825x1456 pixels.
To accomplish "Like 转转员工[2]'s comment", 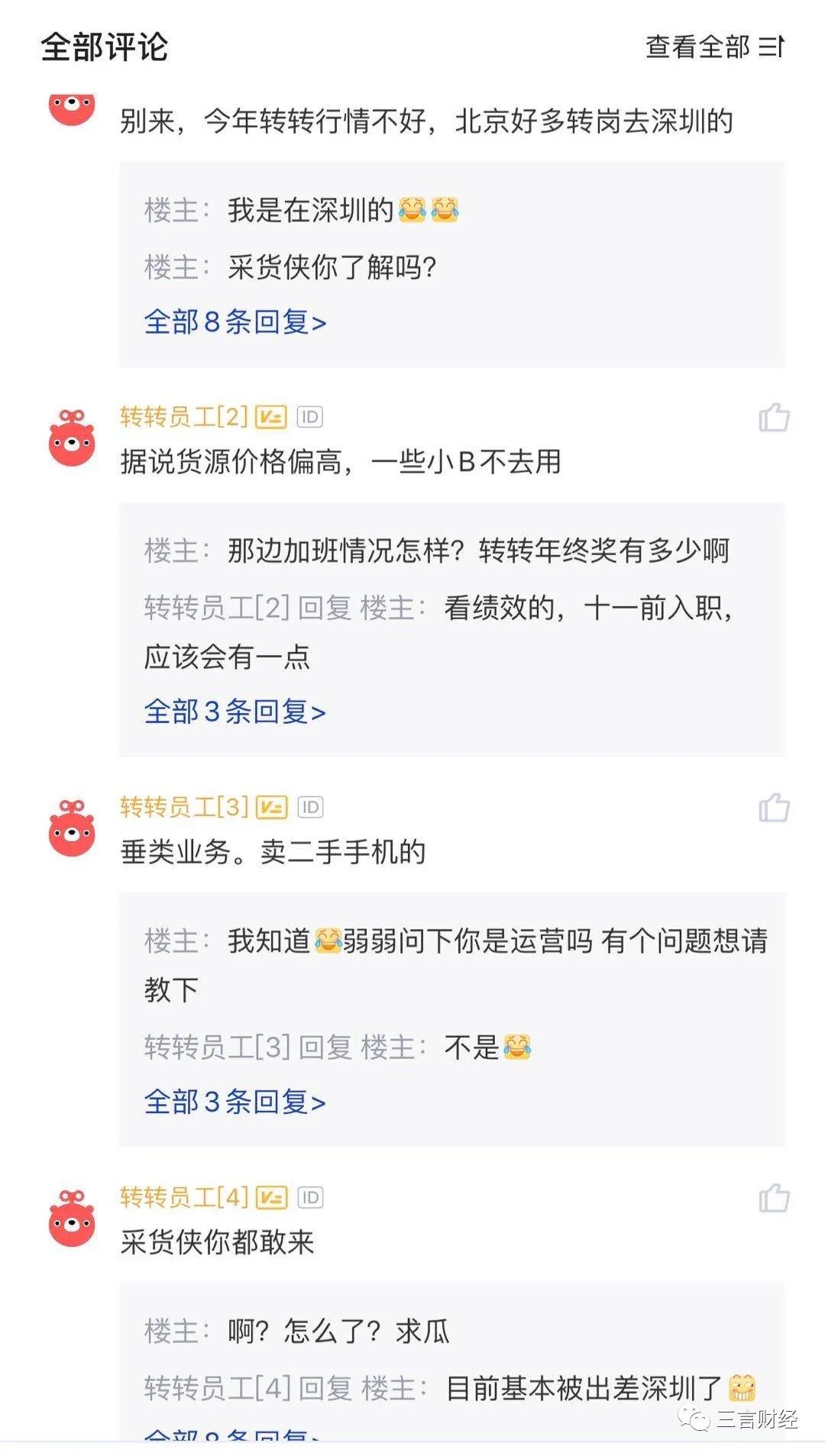I will click(x=774, y=417).
